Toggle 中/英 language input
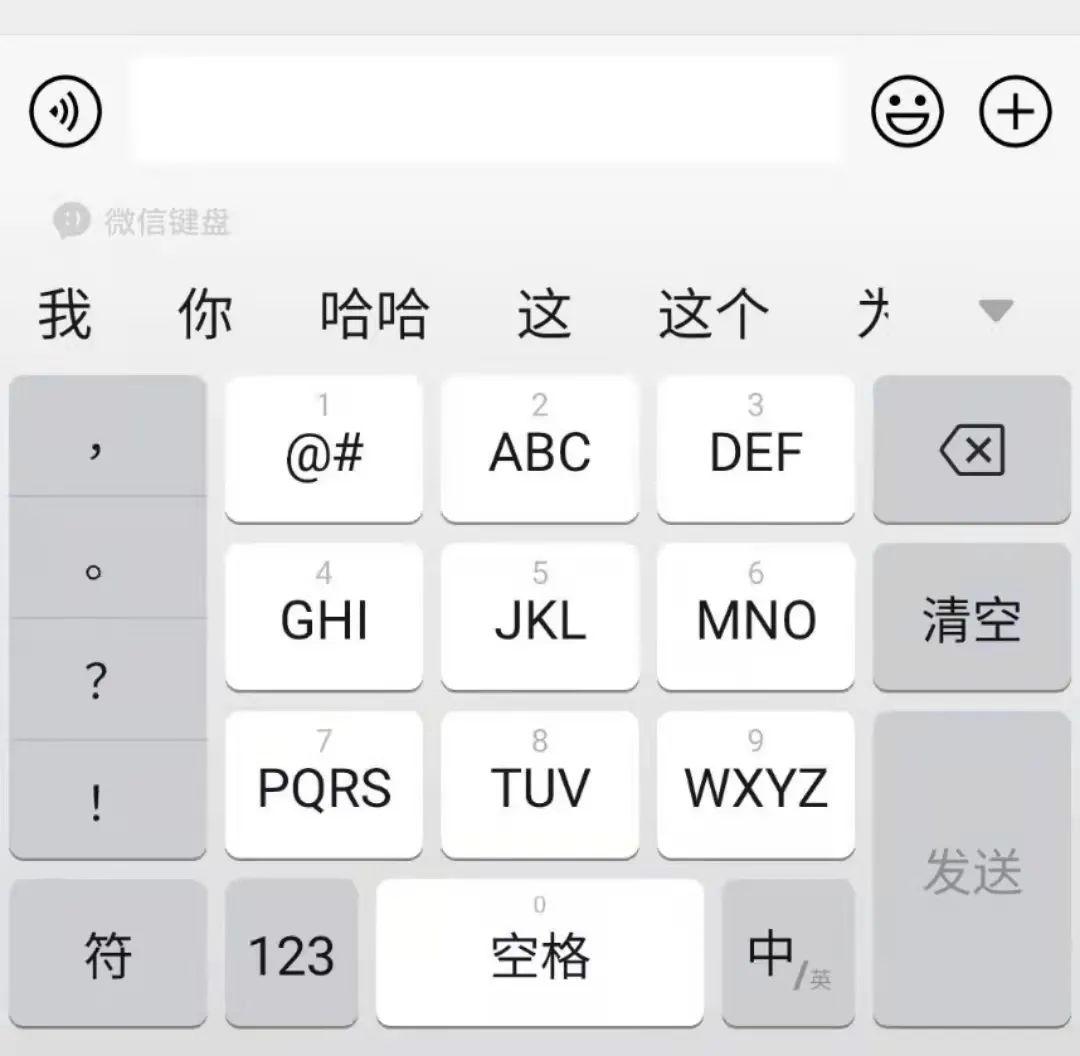Viewport: 1080px width, 1056px height. pyautogui.click(x=788, y=955)
